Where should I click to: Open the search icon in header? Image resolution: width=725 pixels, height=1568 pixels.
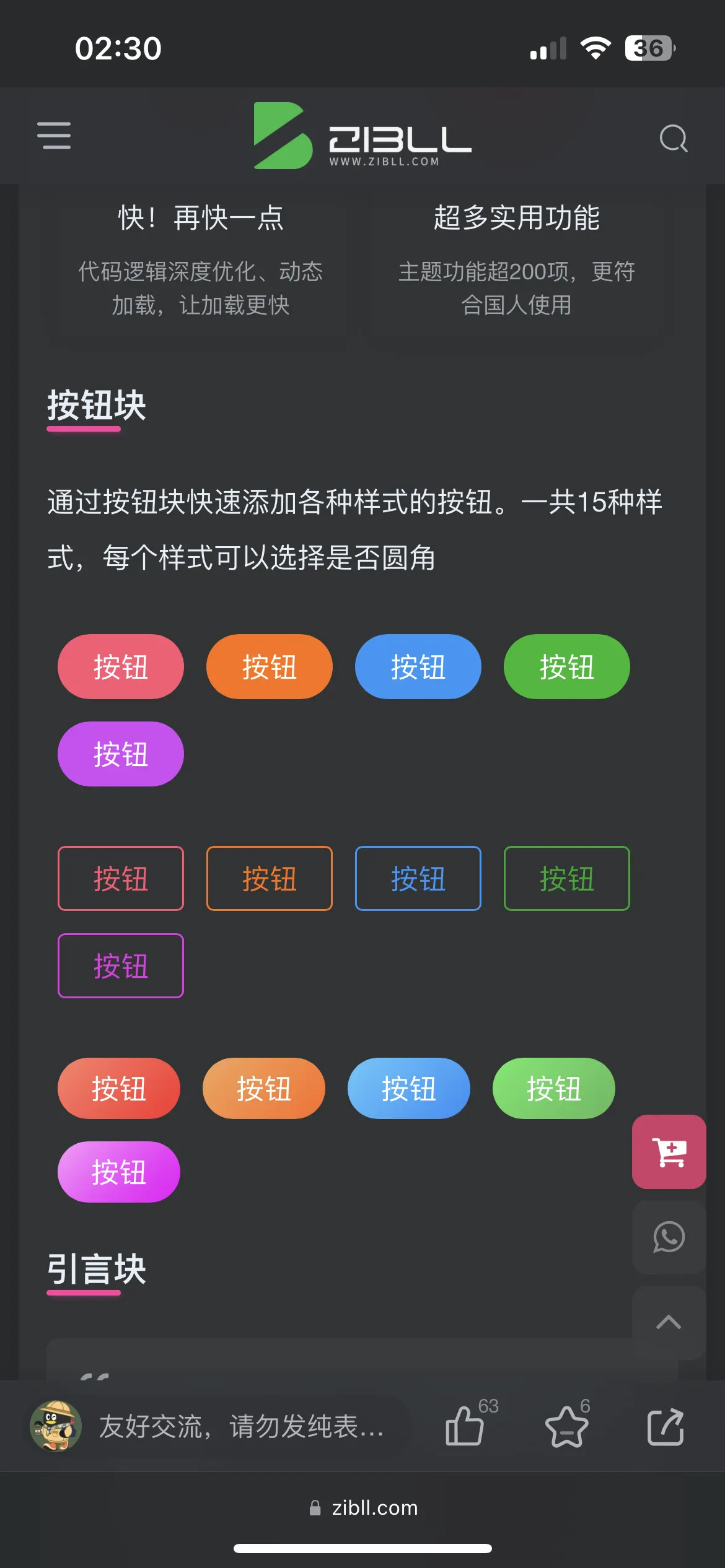[x=674, y=138]
